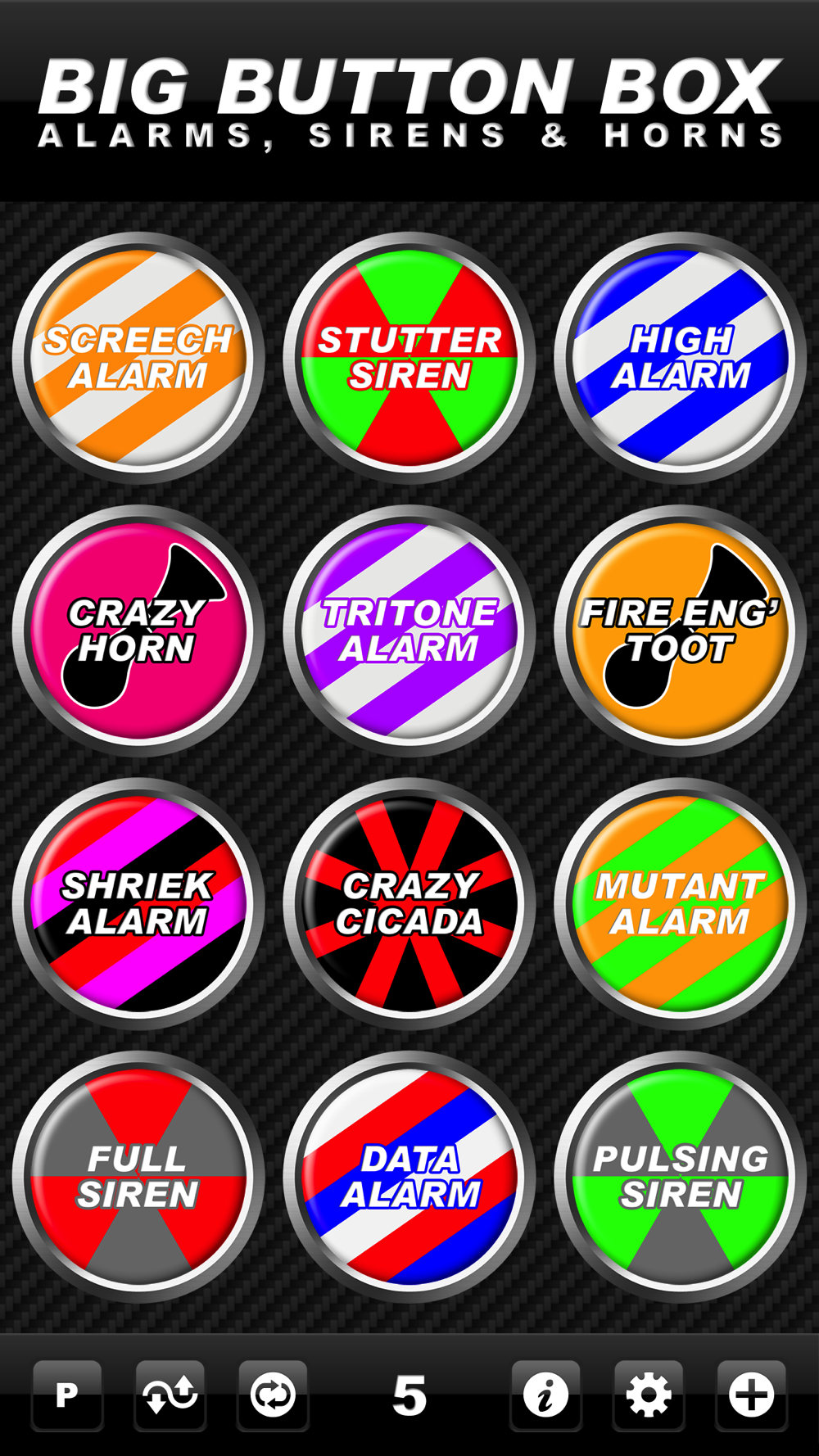Play the Crazy Cicada sound
The image size is (819, 1456).
[x=409, y=903]
